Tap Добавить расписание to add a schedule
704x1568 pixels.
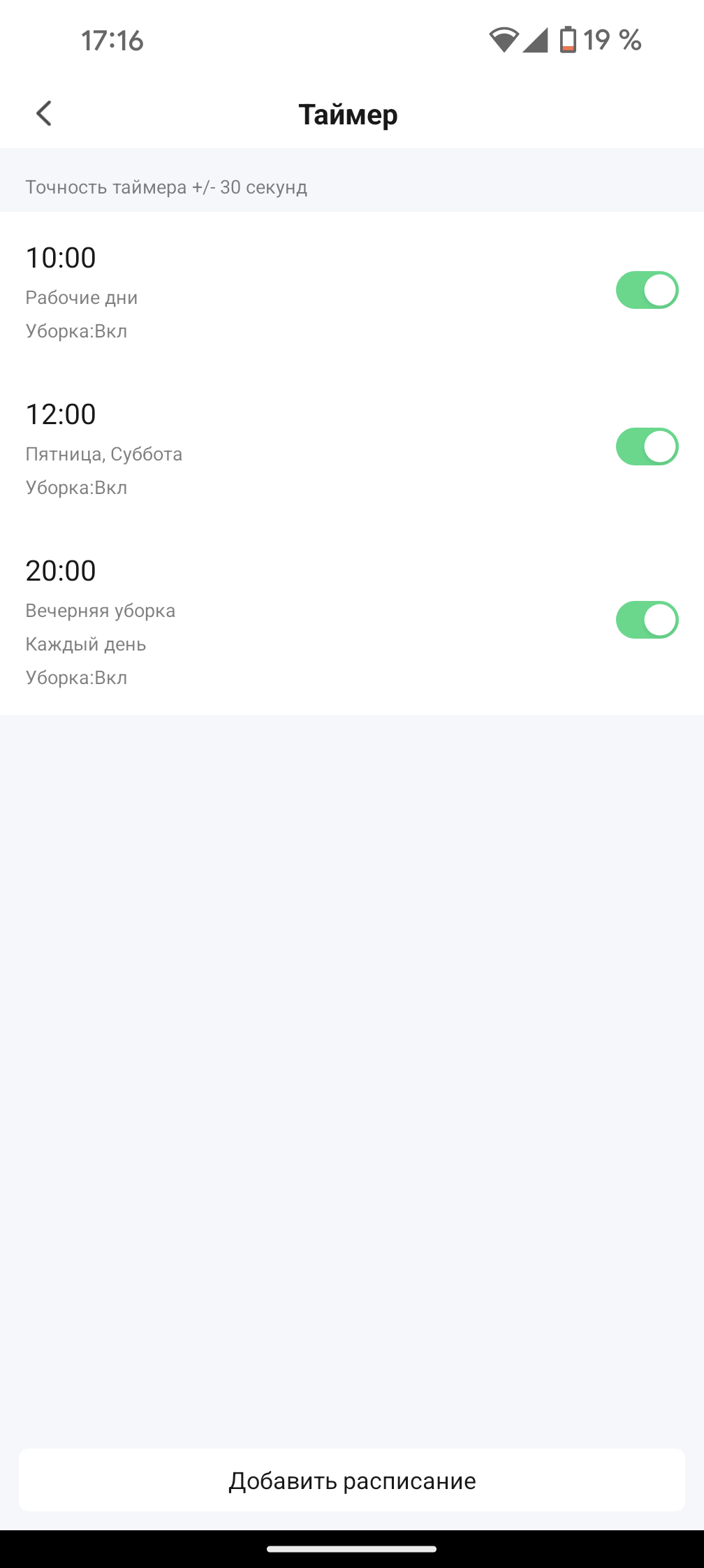(x=352, y=1480)
